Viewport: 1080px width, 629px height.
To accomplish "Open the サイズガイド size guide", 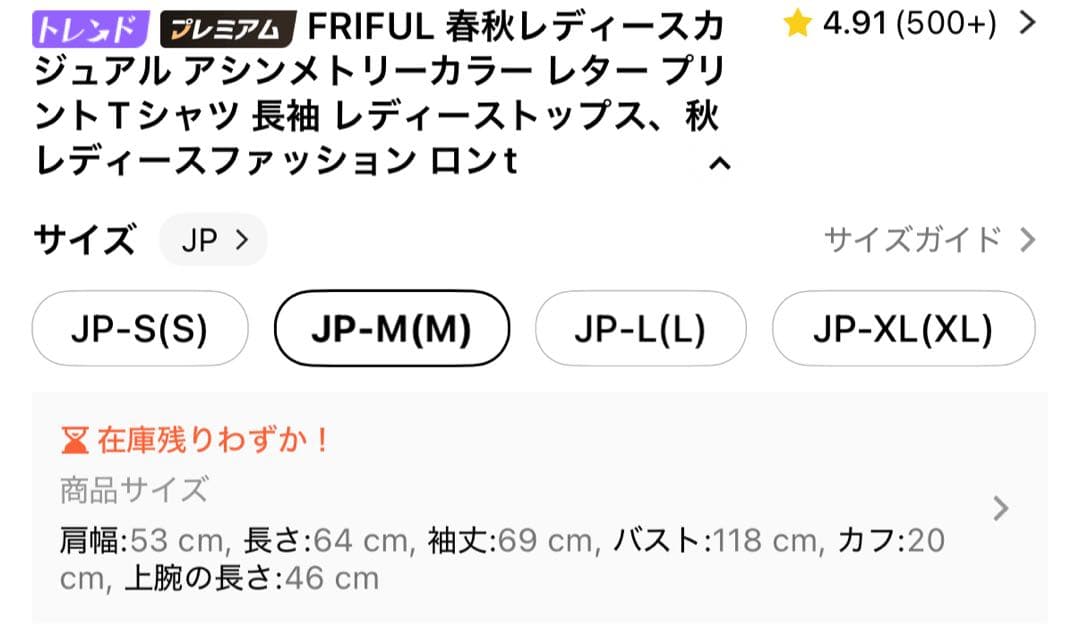I will pyautogui.click(x=928, y=240).
